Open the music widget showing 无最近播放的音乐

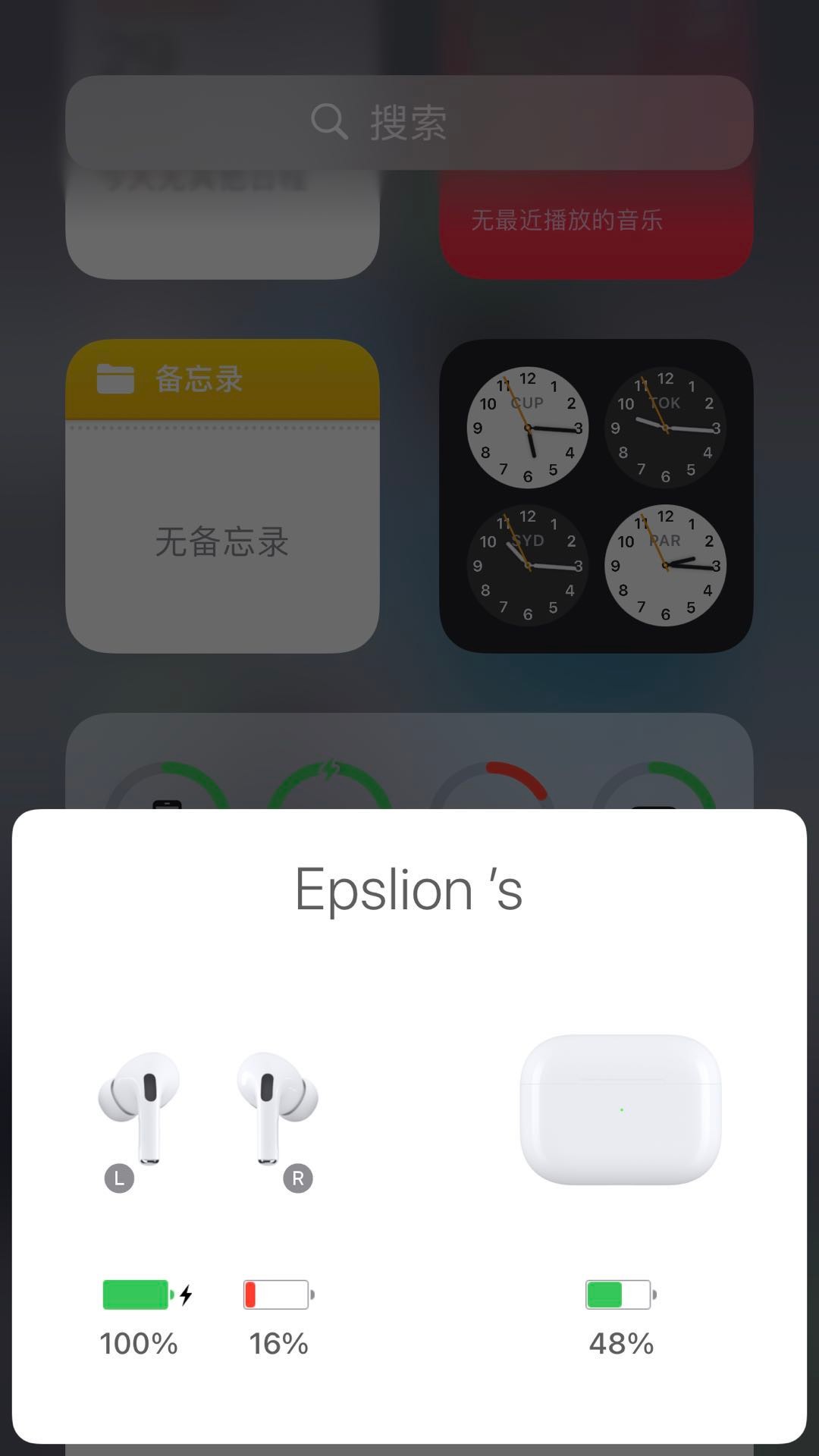click(596, 225)
